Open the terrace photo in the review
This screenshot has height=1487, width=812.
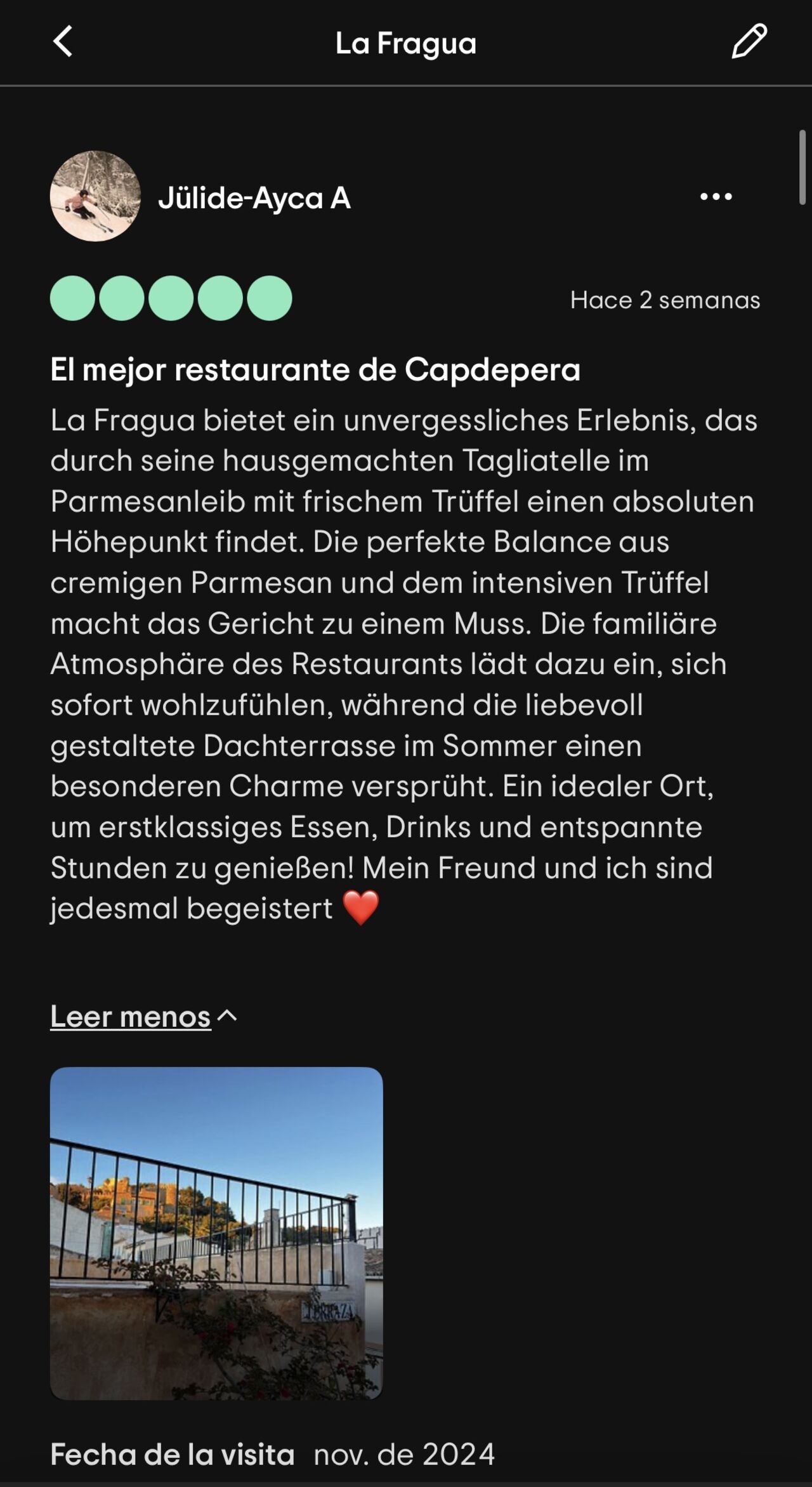click(216, 1233)
